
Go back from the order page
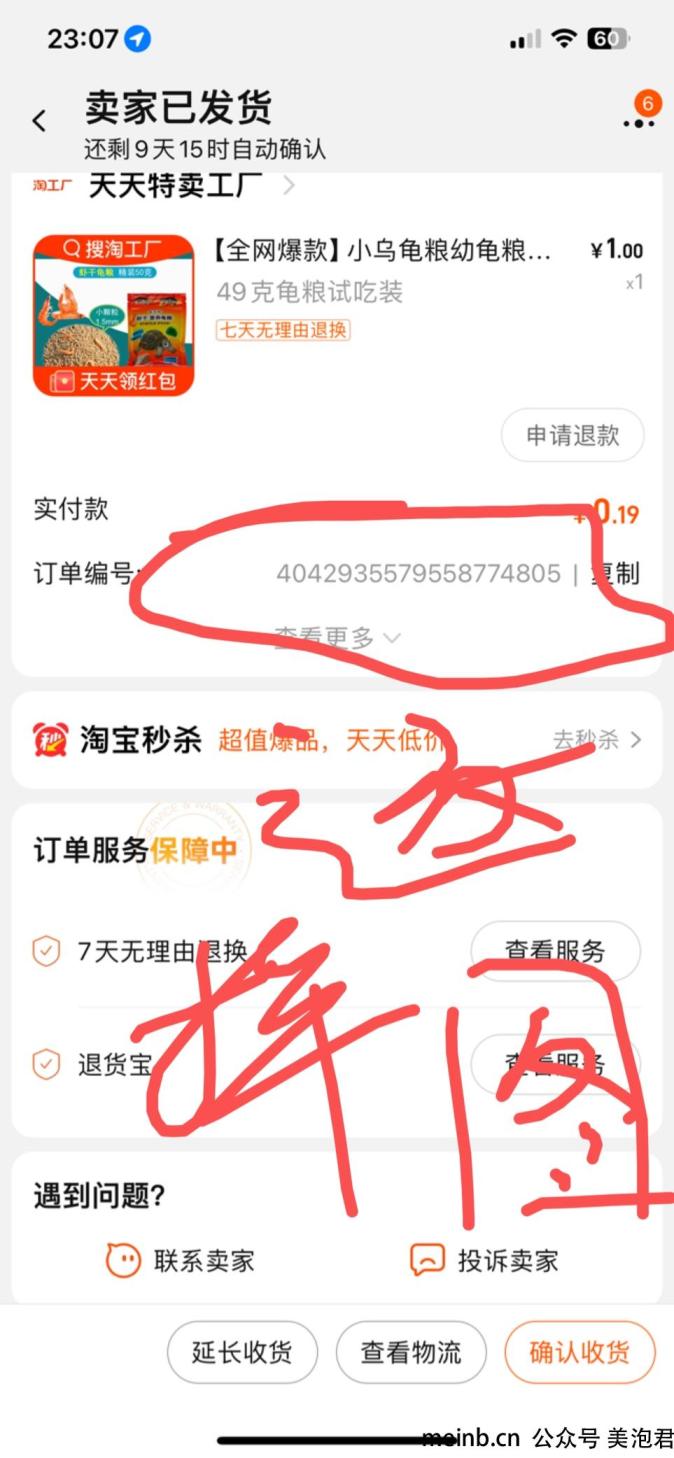click(x=40, y=122)
